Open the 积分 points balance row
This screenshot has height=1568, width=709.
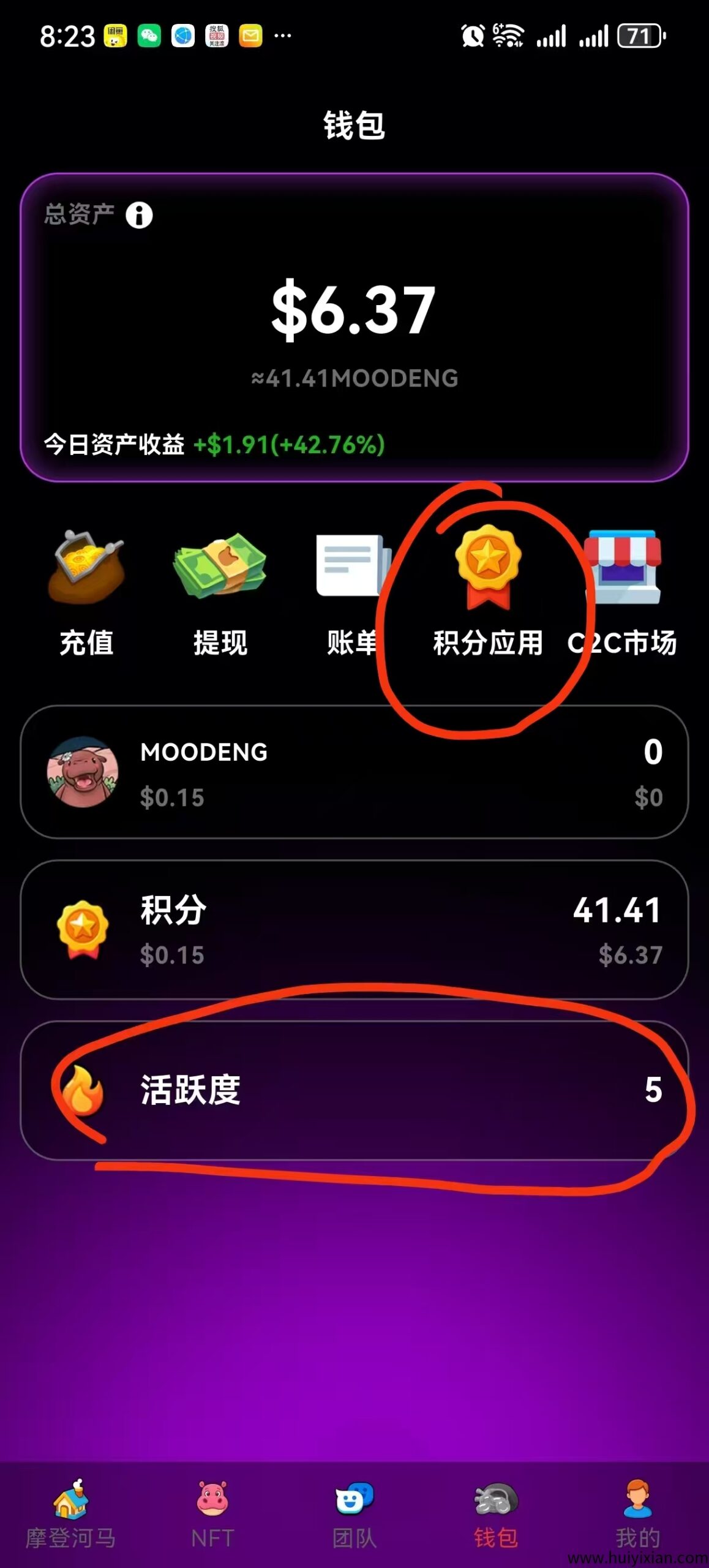[x=354, y=931]
